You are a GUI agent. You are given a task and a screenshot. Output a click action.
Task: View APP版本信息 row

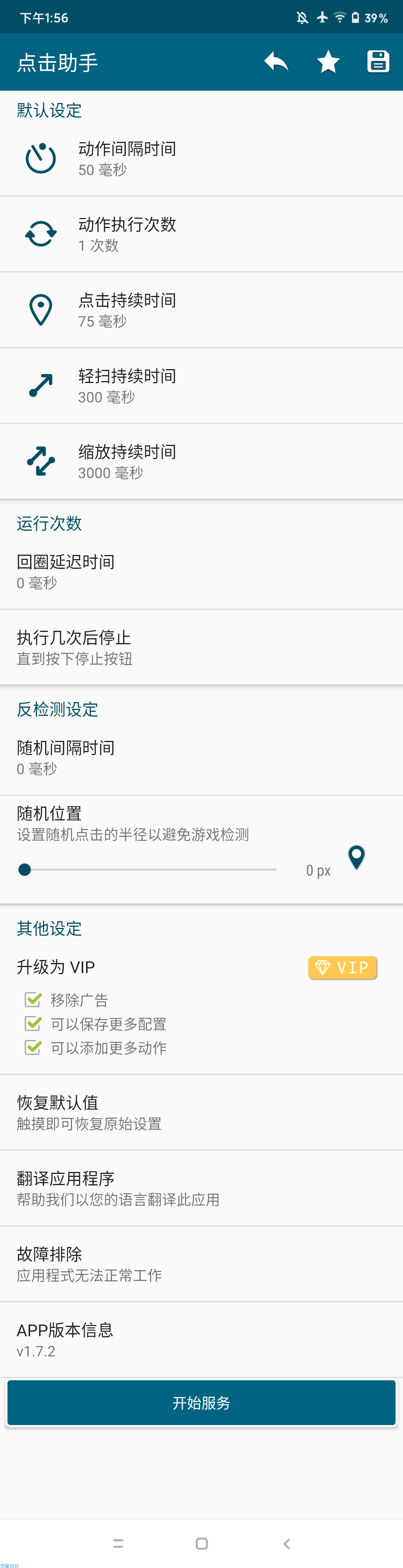click(201, 1340)
